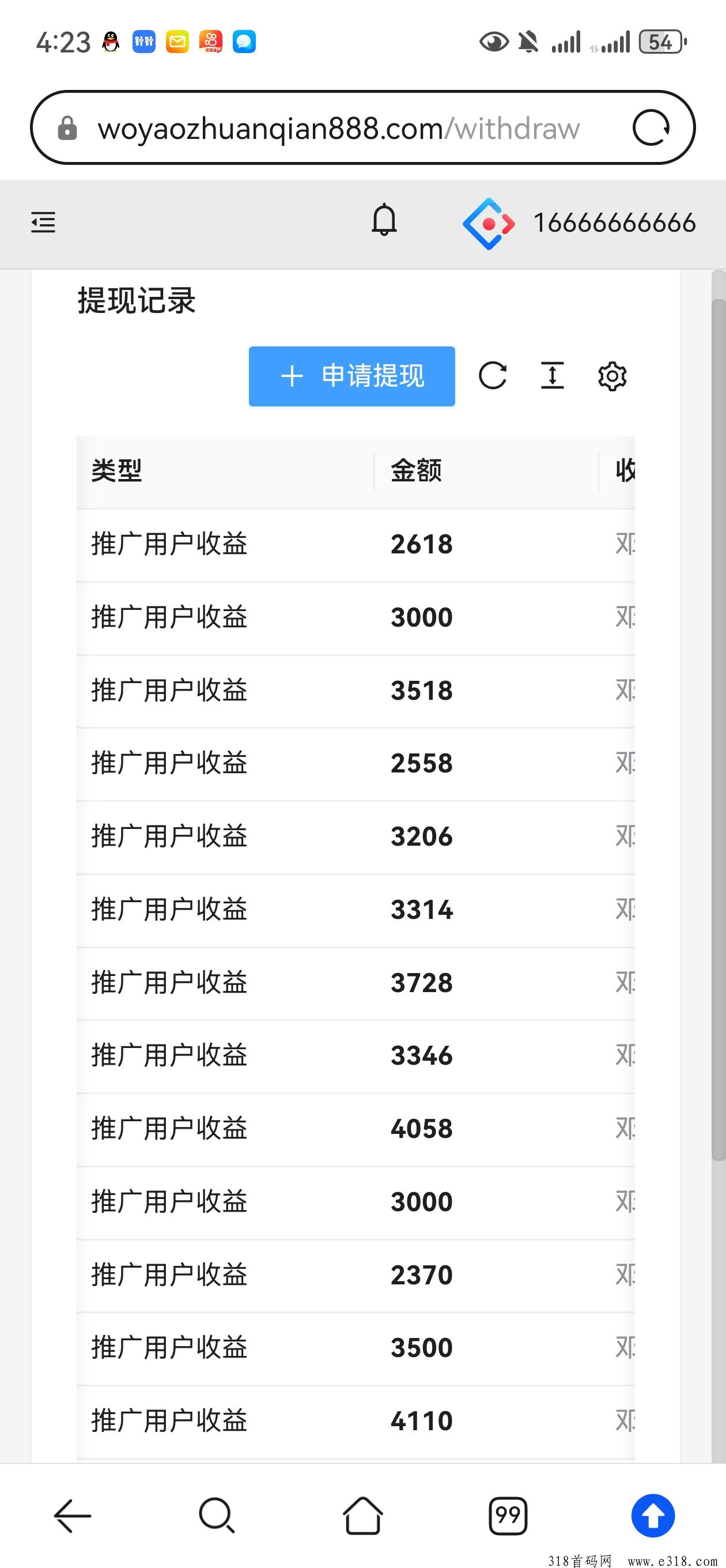Open table column settings gear
Screen dimensions: 726x1568
(611, 376)
